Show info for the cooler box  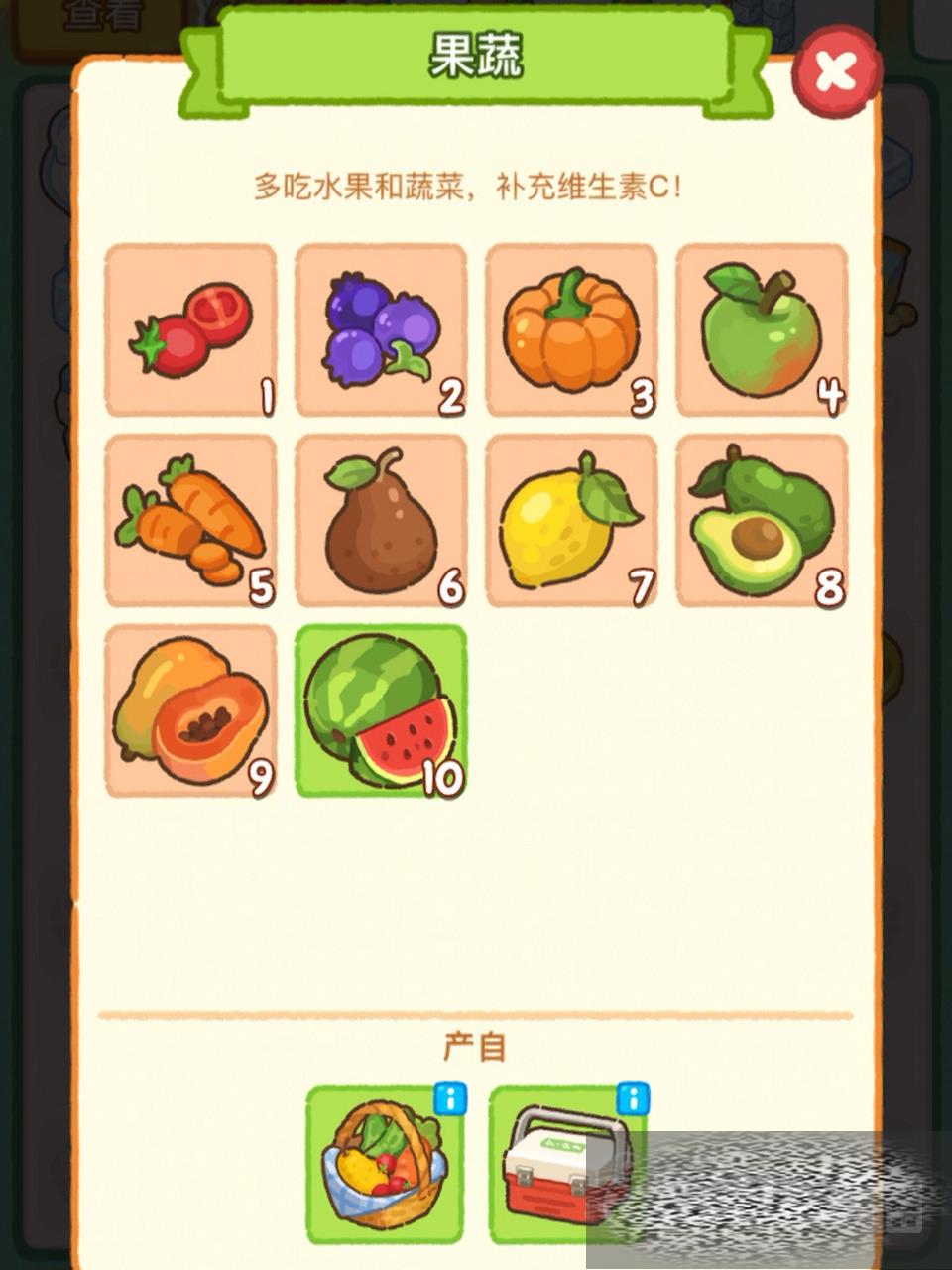coord(633,1099)
